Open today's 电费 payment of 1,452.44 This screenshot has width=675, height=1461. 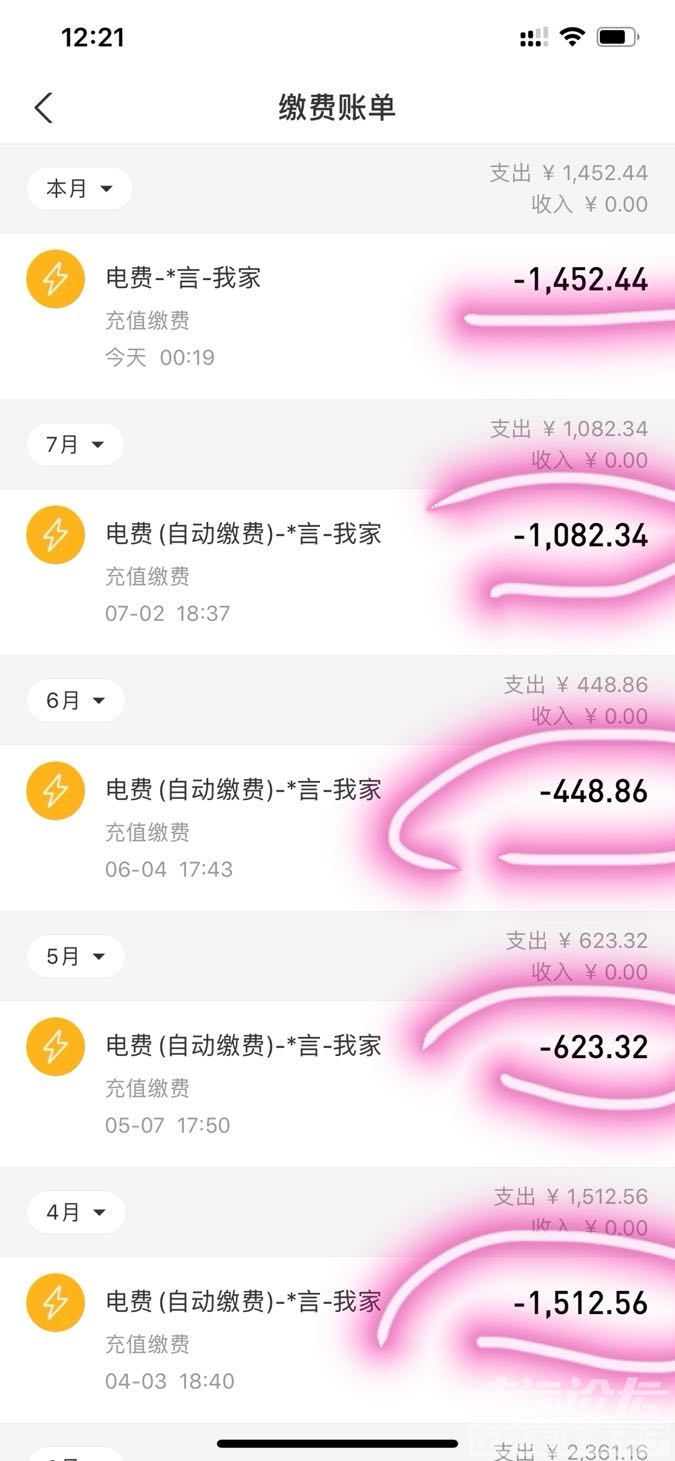(337, 316)
